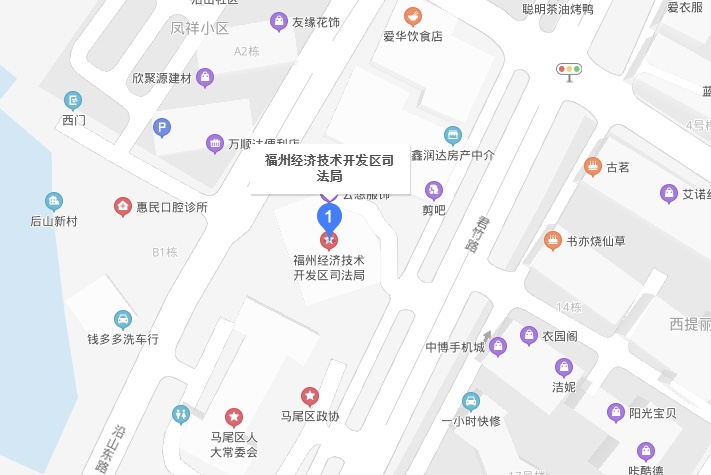711x475 pixels.
Task: Open the 书亦烧仙草 map marker
Action: pyautogui.click(x=552, y=240)
